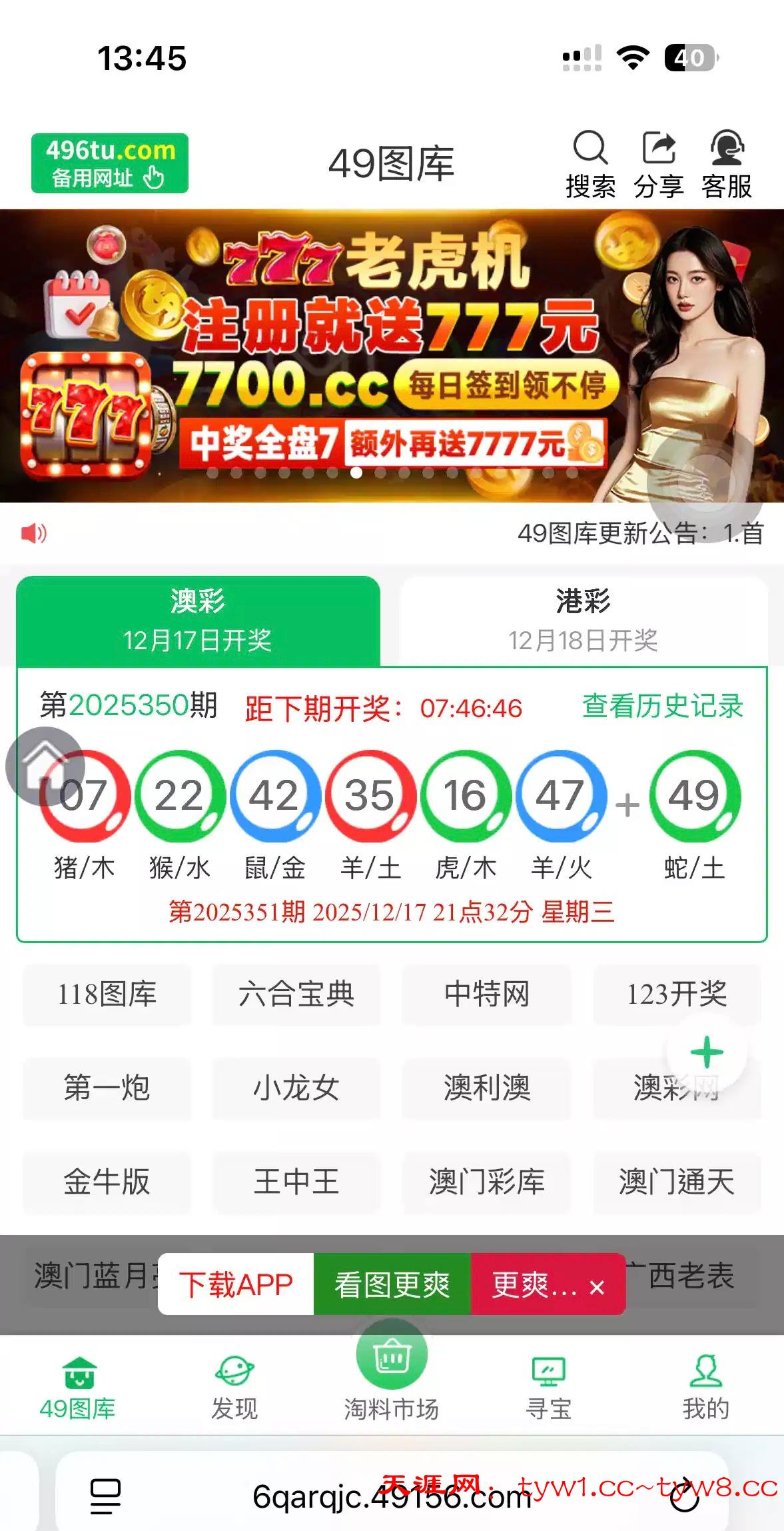Select the 澳彩 tab

pos(198,621)
